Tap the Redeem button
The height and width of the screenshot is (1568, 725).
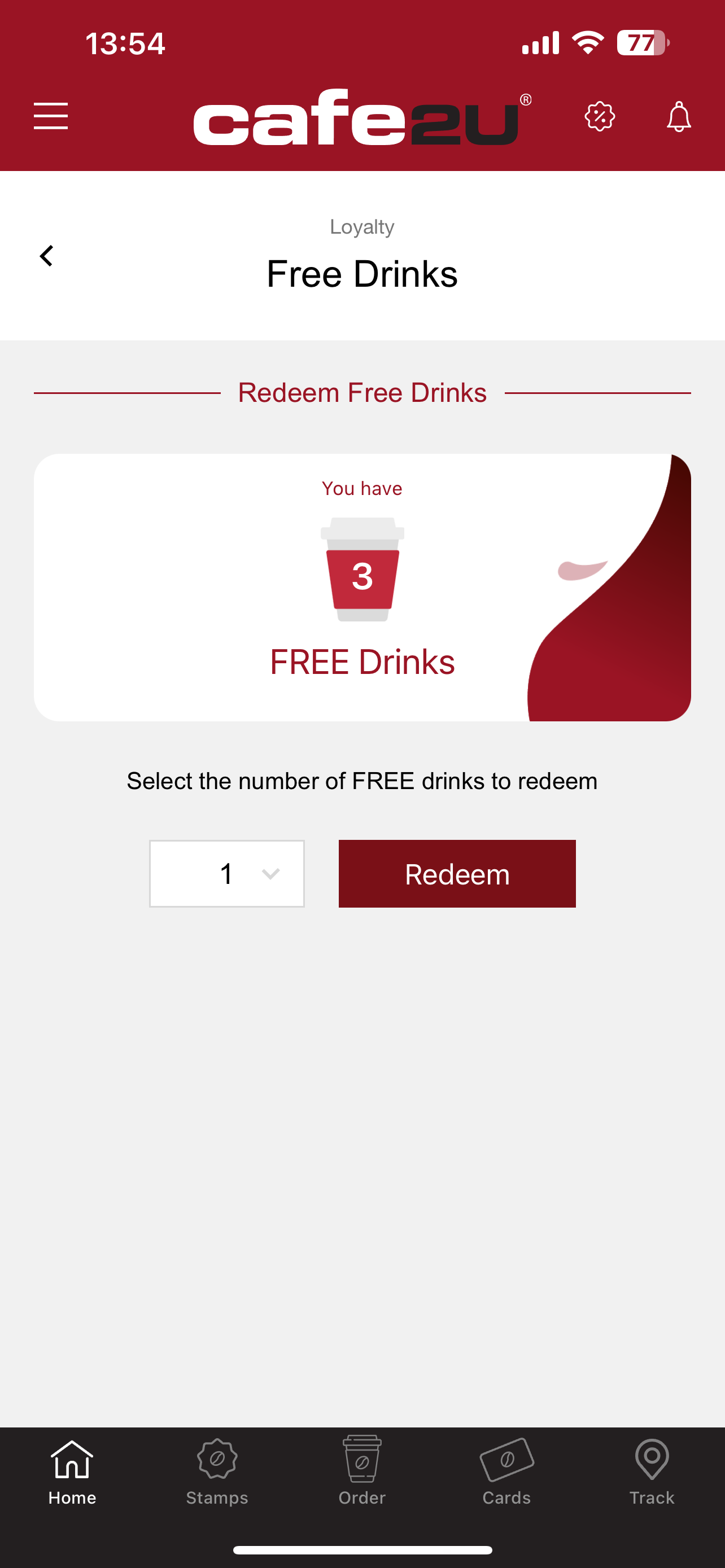coord(457,874)
